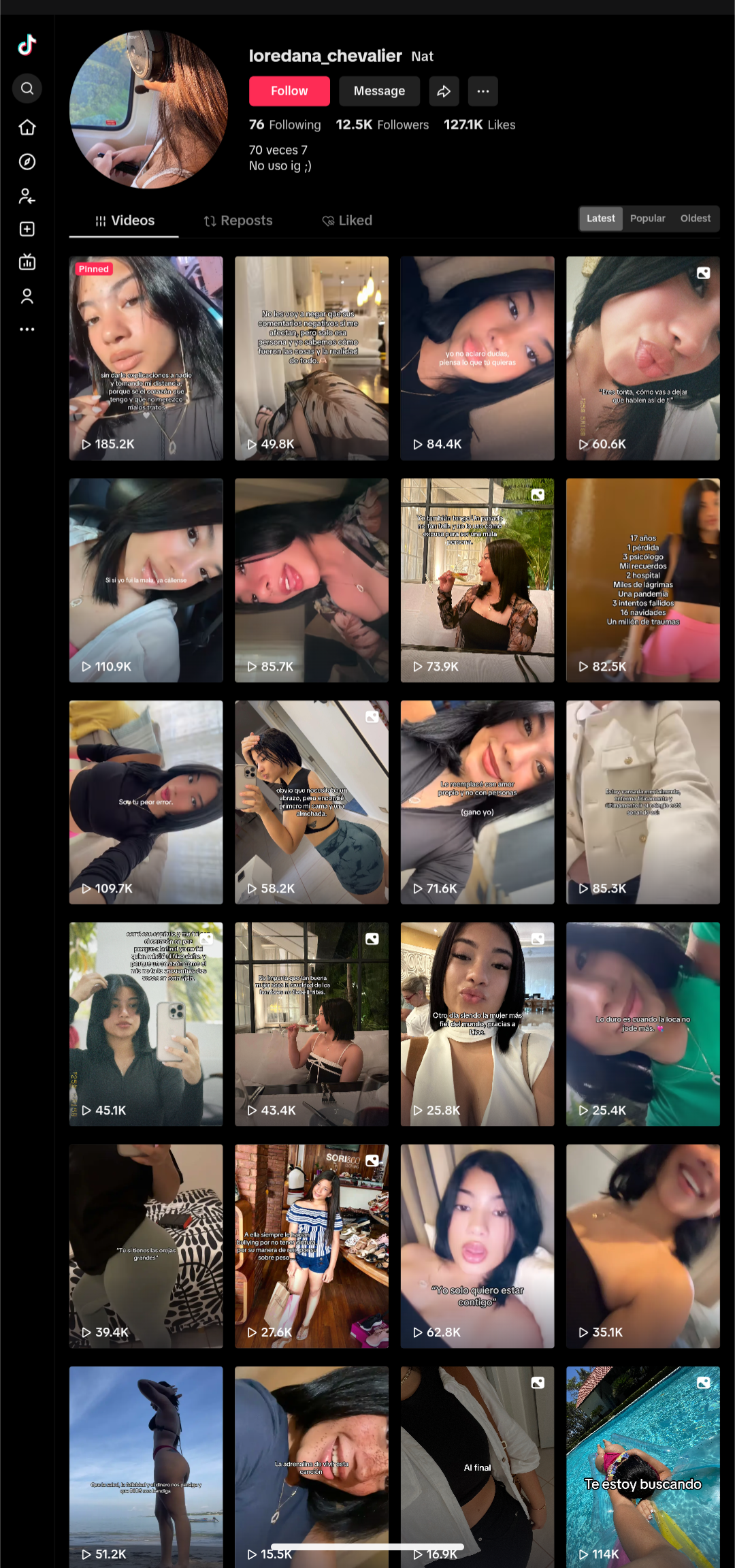The width and height of the screenshot is (735, 1568).
Task: Open the sidebar profile icon
Action: point(27,296)
